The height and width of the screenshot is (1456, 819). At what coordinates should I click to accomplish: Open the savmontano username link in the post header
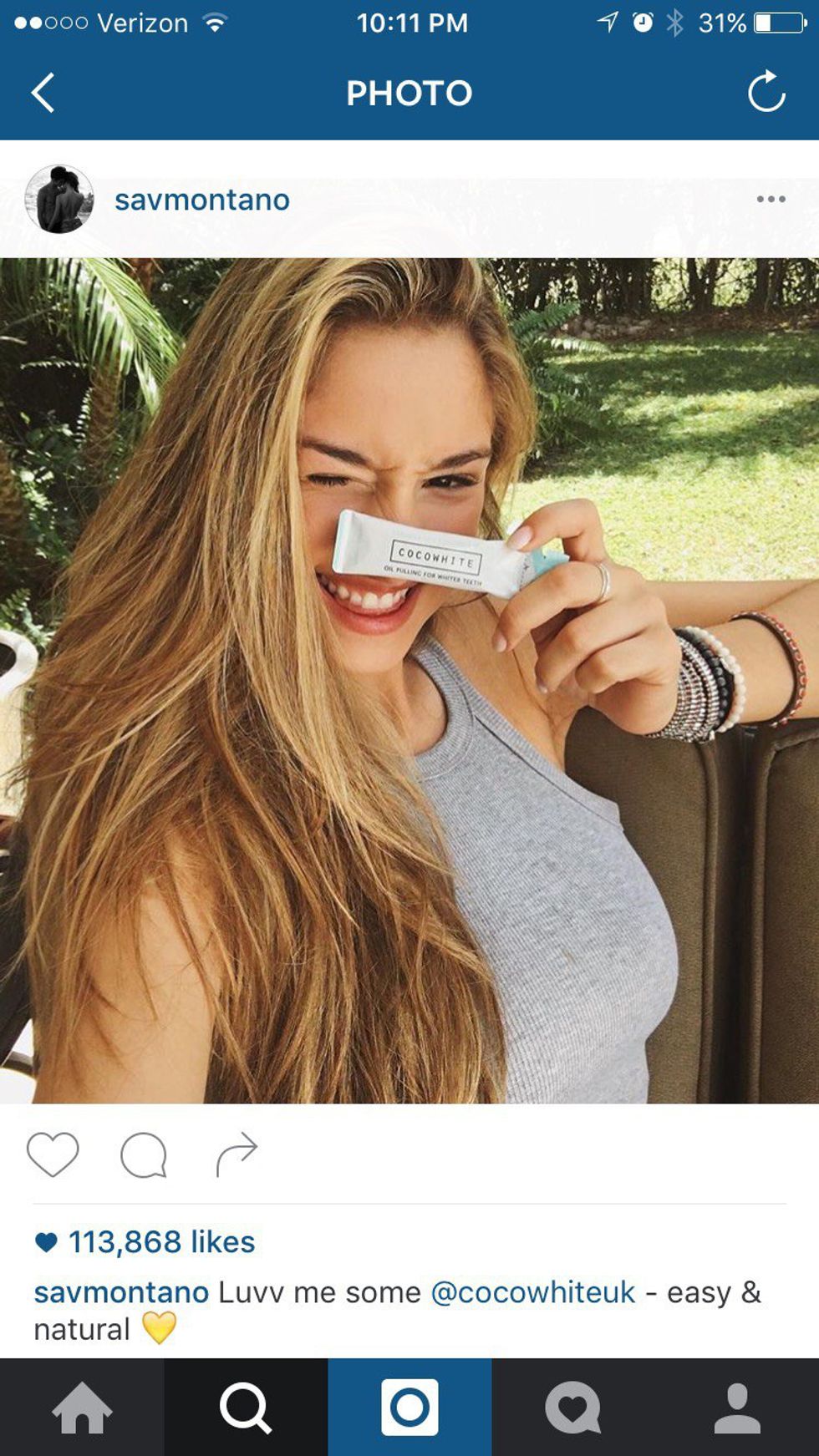coord(202,200)
